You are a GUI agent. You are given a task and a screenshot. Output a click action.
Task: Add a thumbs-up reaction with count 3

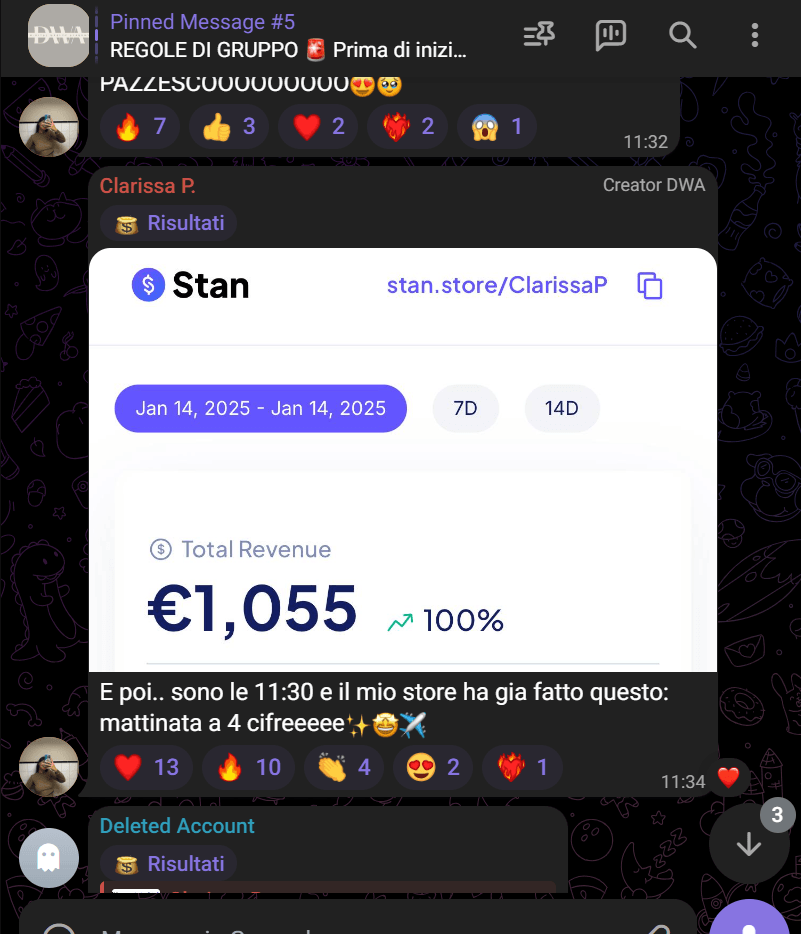pos(228,127)
